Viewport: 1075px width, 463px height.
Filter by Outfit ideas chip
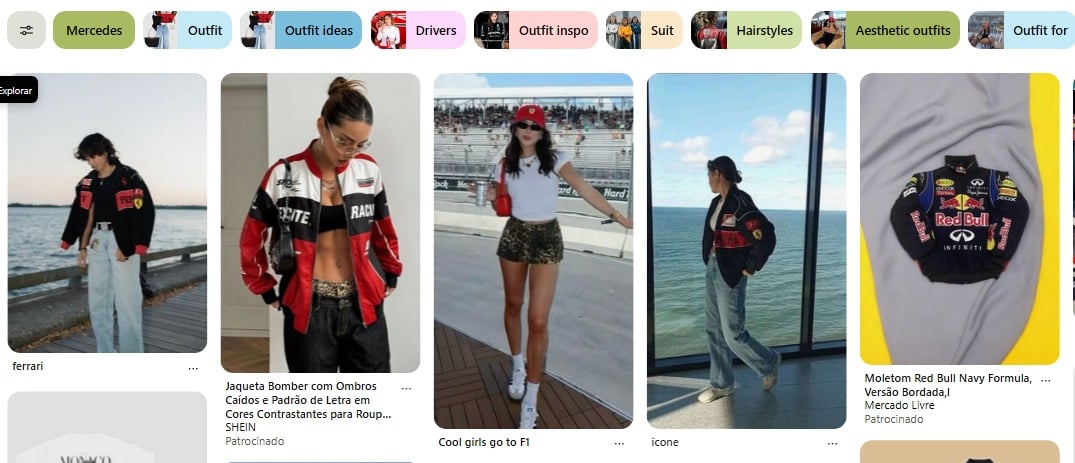[x=302, y=31]
